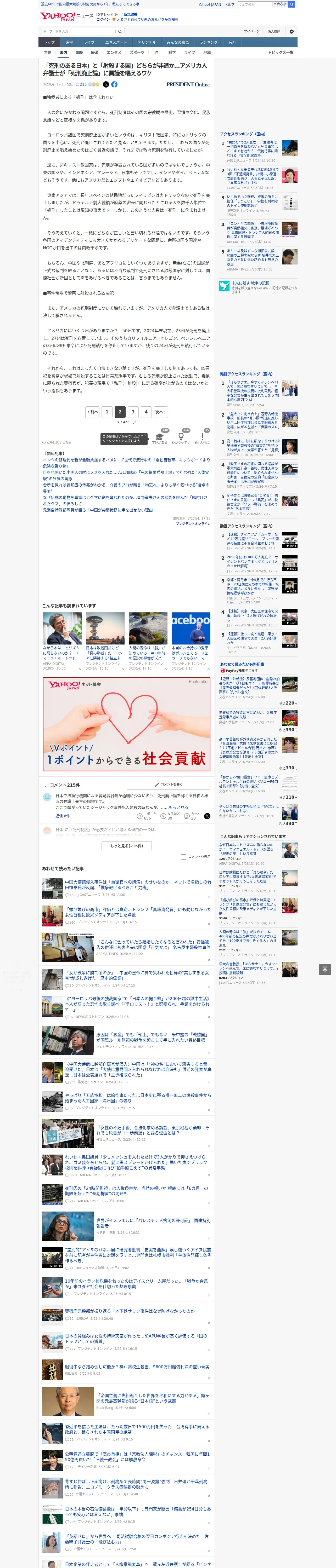Share the article on X

click(105, 85)
